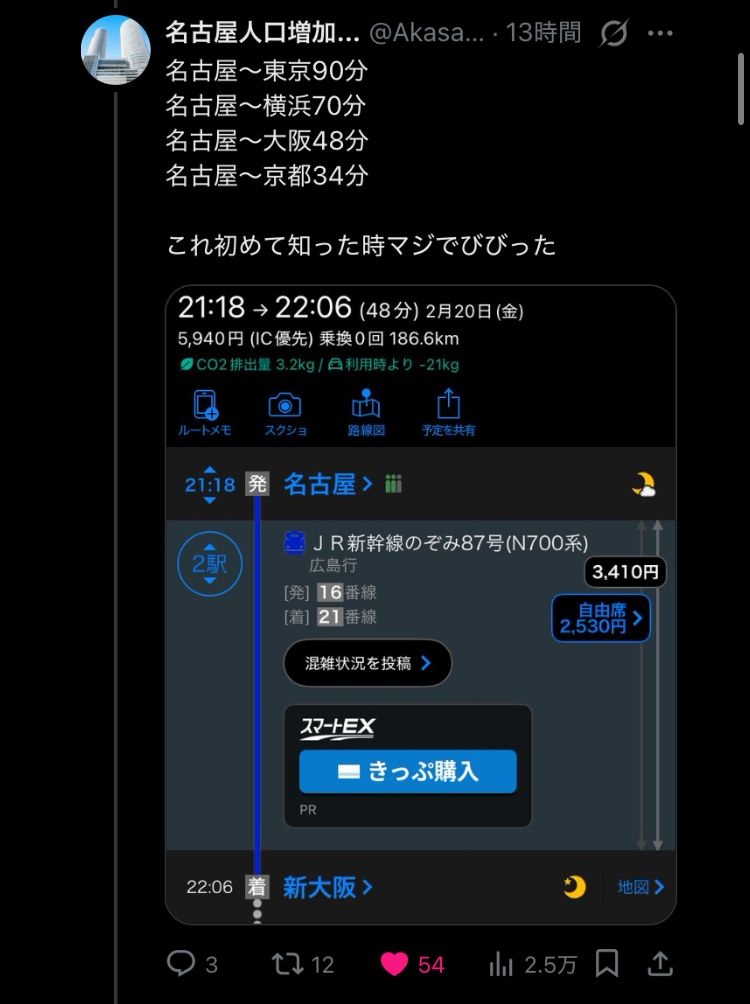The image size is (750, 1004).
Task: Tap the 着 arrival badge at 22:06
Action: (257, 886)
